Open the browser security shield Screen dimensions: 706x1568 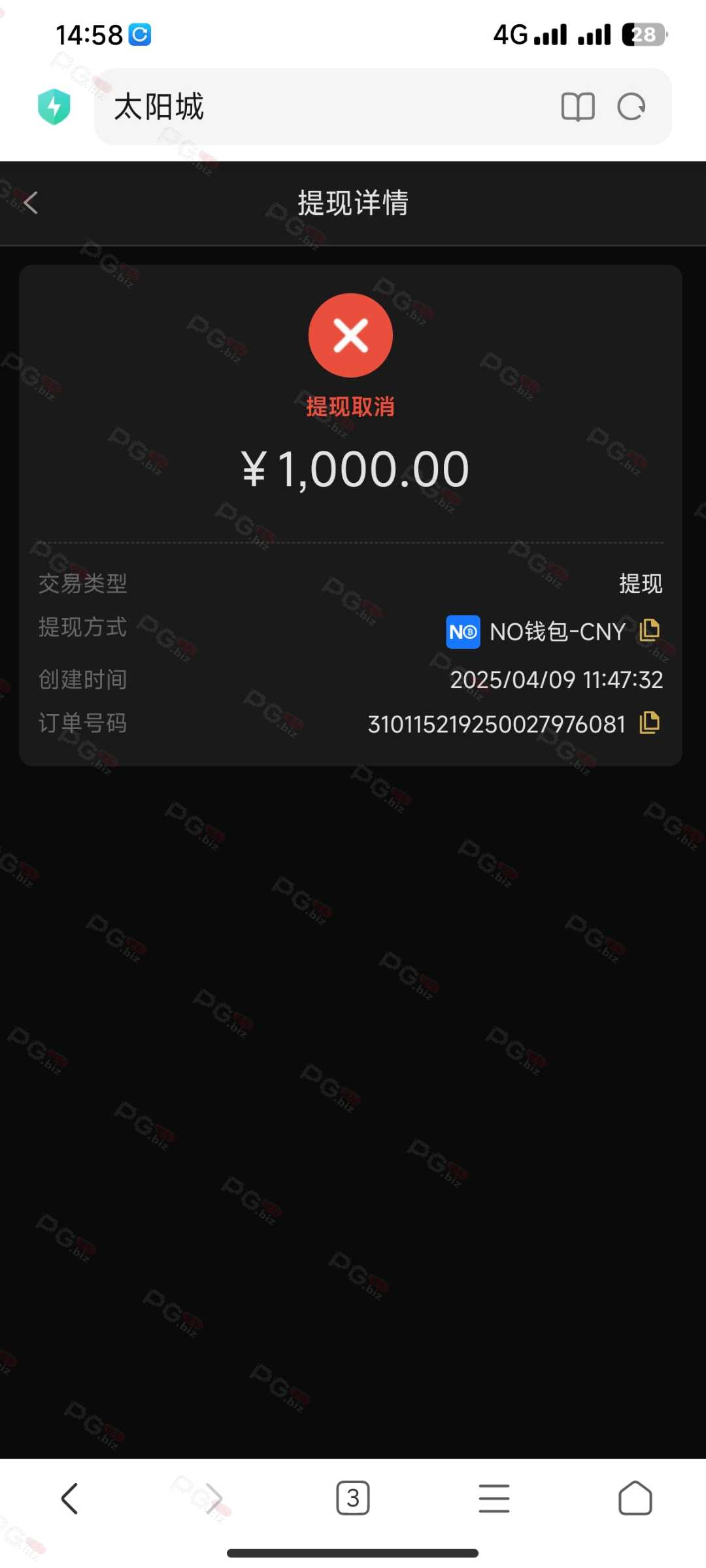point(54,106)
